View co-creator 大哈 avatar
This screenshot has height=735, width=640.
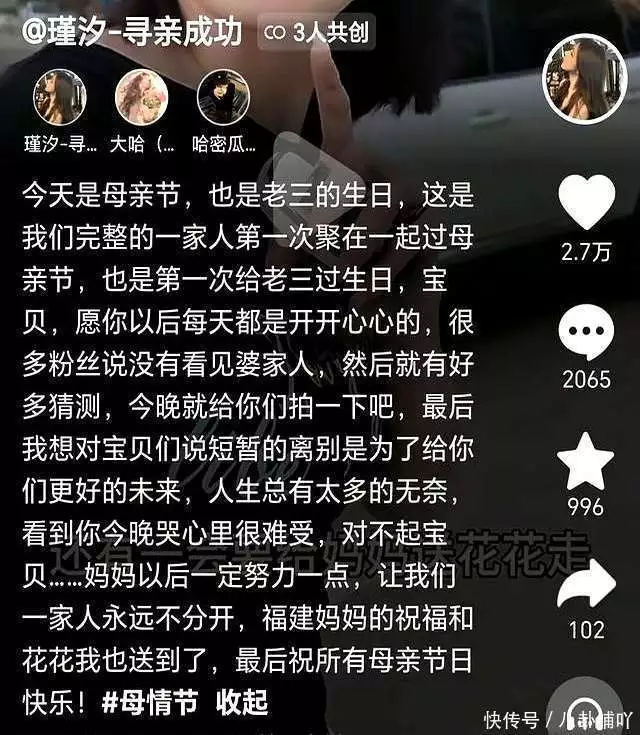pos(144,97)
